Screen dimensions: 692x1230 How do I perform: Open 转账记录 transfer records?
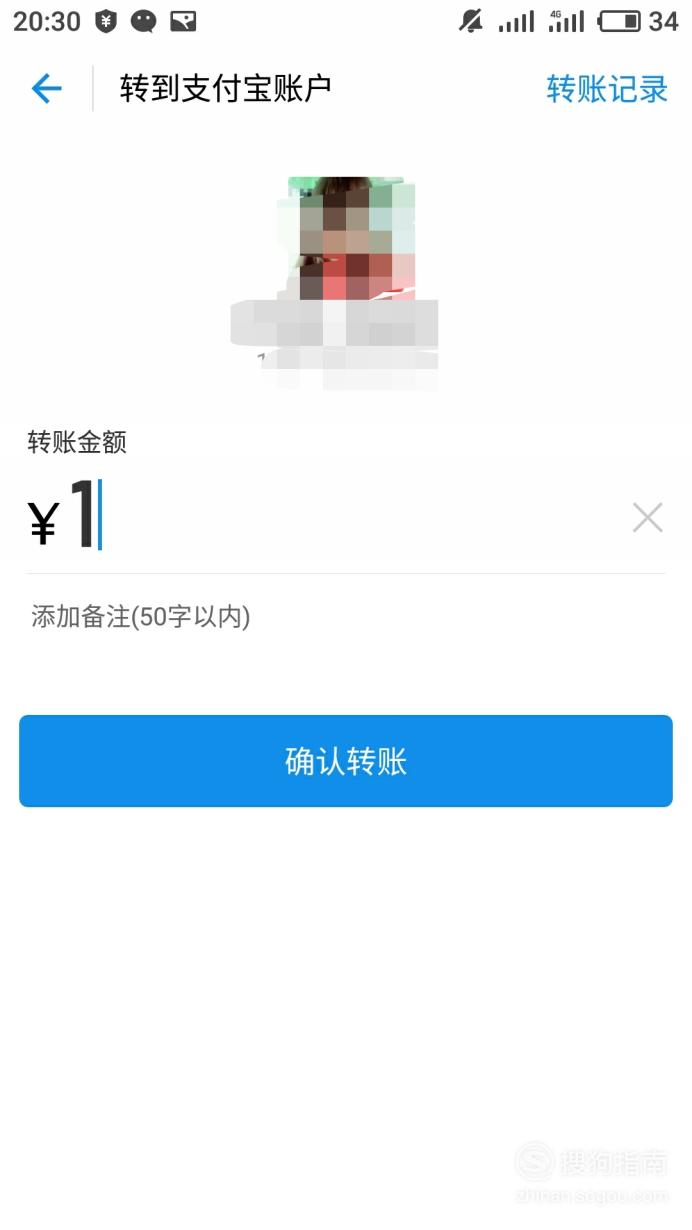click(x=607, y=89)
